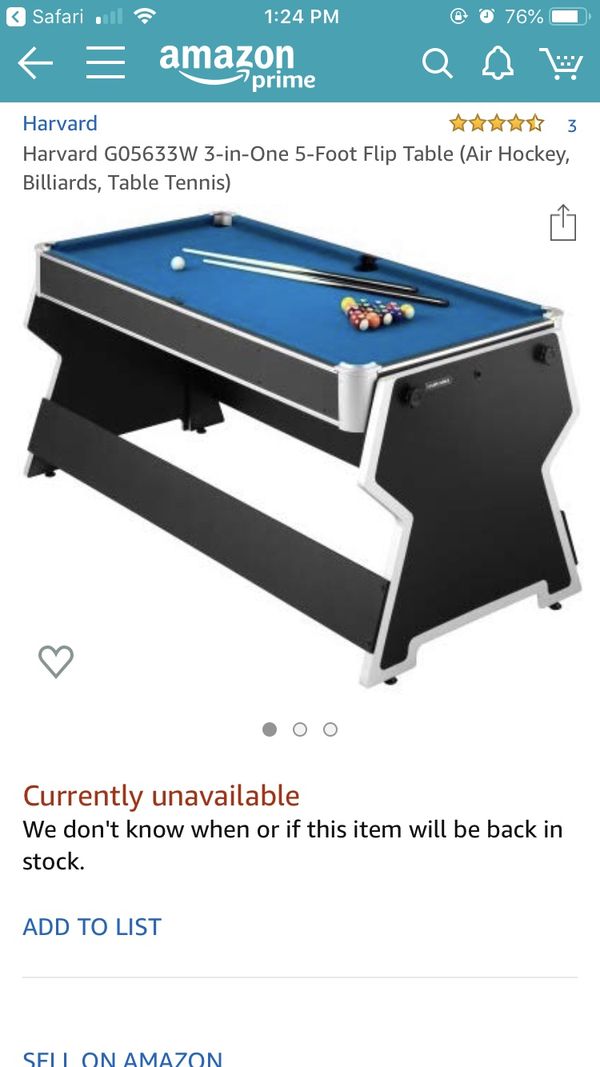
Task: Open the Harvard brand link
Action: coord(60,124)
